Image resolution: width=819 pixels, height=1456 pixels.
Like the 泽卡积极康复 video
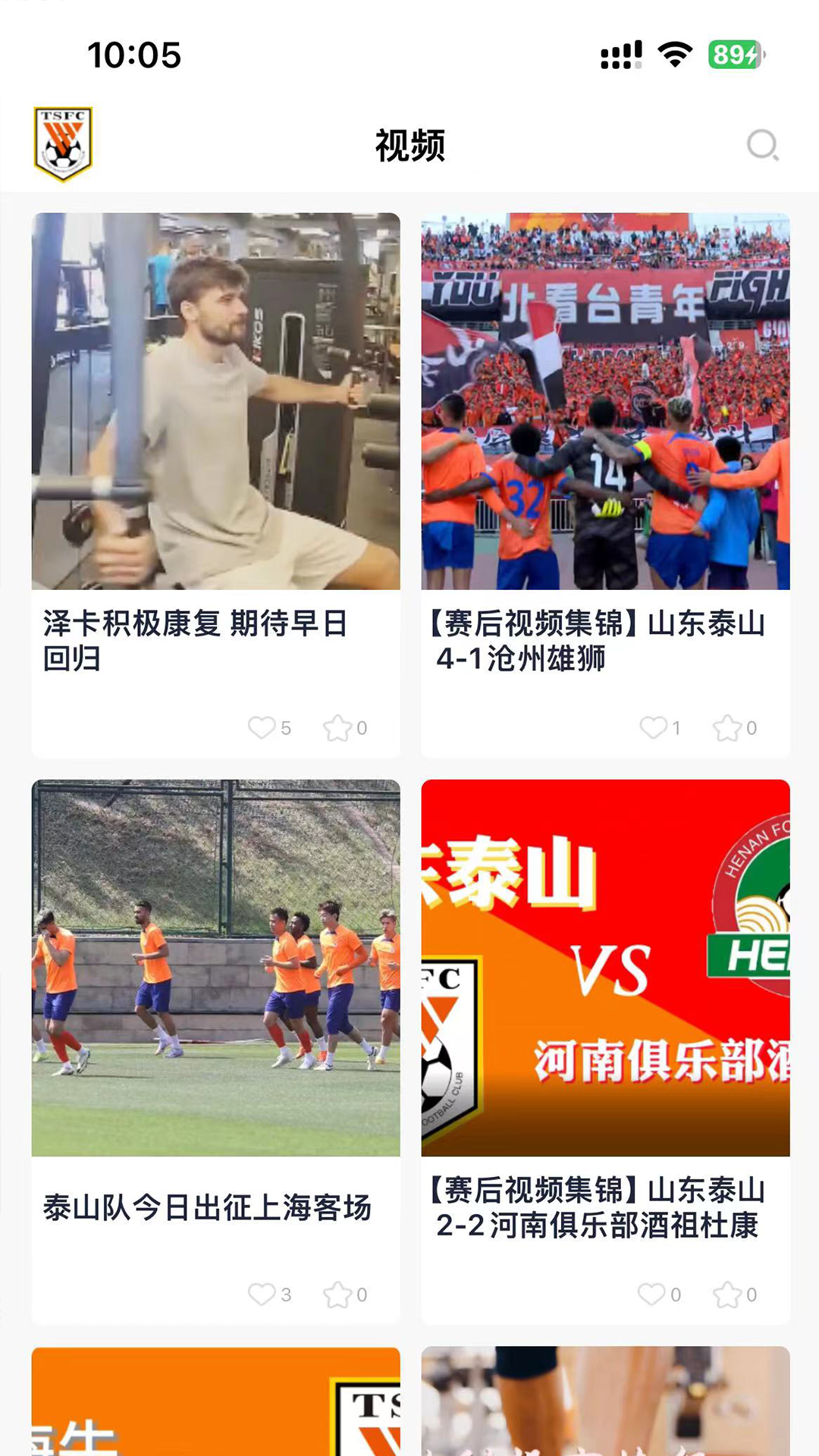coord(262,728)
